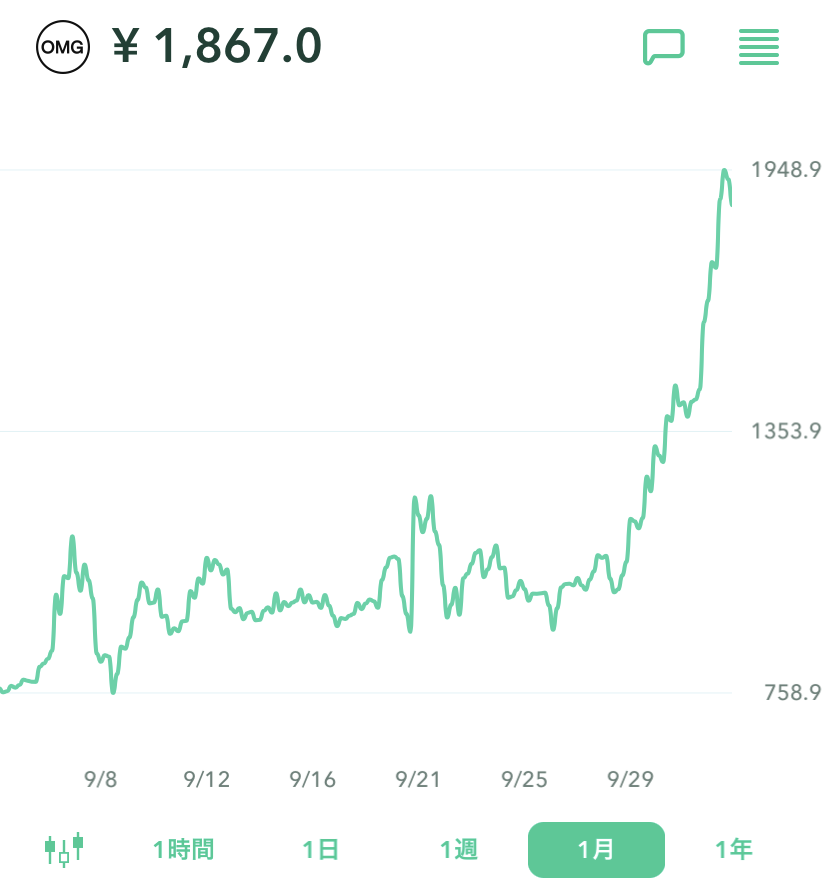Open the menu lines icon

click(x=759, y=47)
